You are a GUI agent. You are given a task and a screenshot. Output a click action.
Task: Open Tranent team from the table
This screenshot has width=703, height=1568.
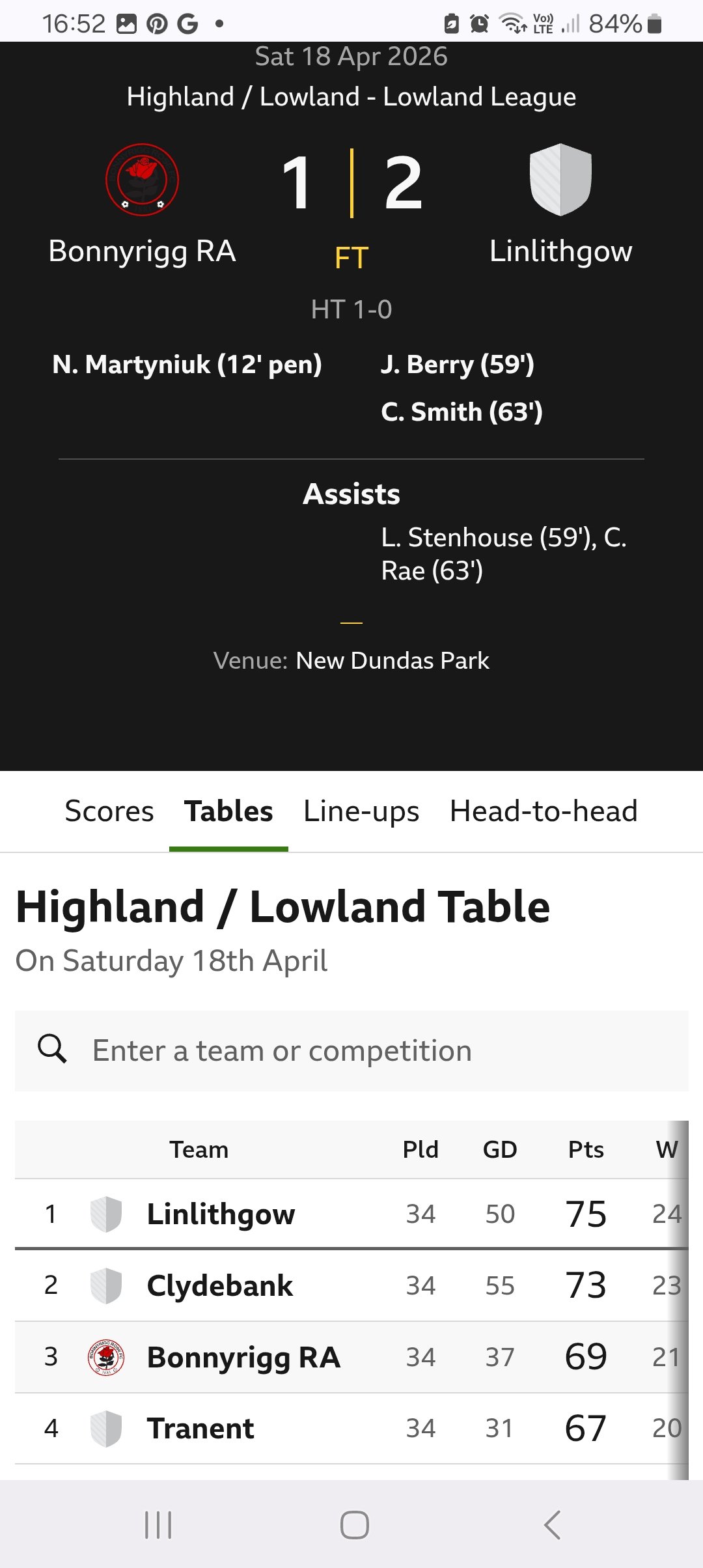click(200, 1429)
